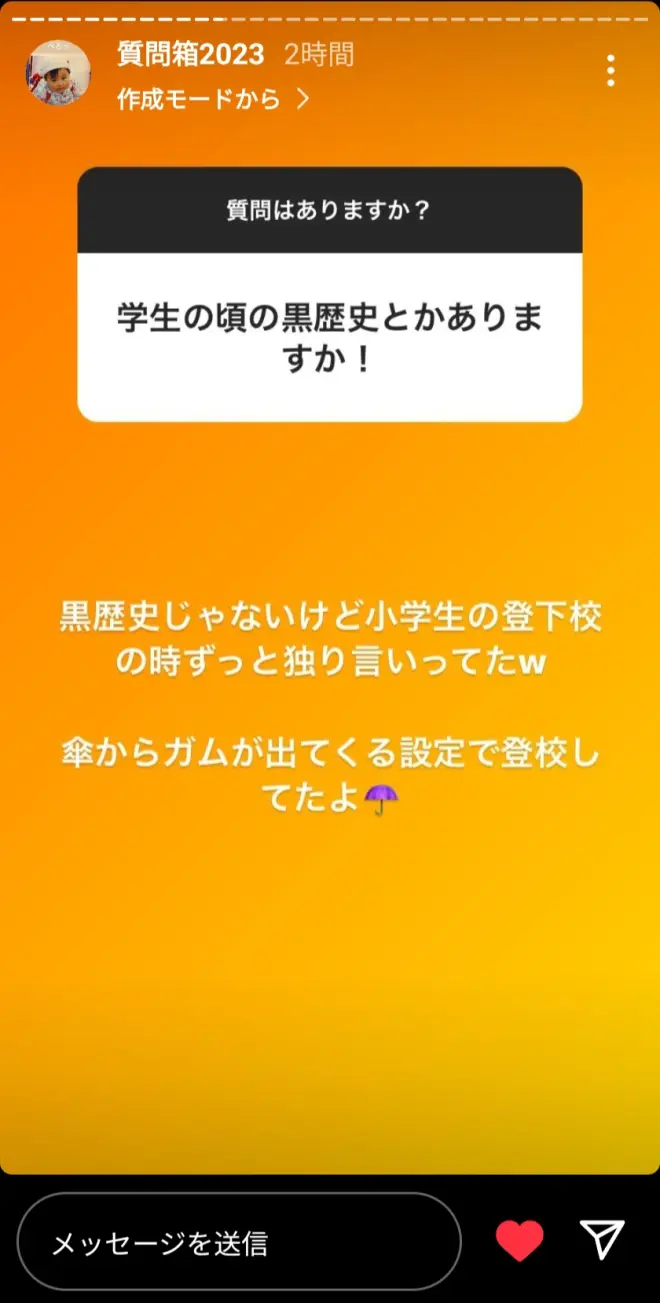Tap the メッセージを送信 message field
The image size is (660, 1303).
239,1242
